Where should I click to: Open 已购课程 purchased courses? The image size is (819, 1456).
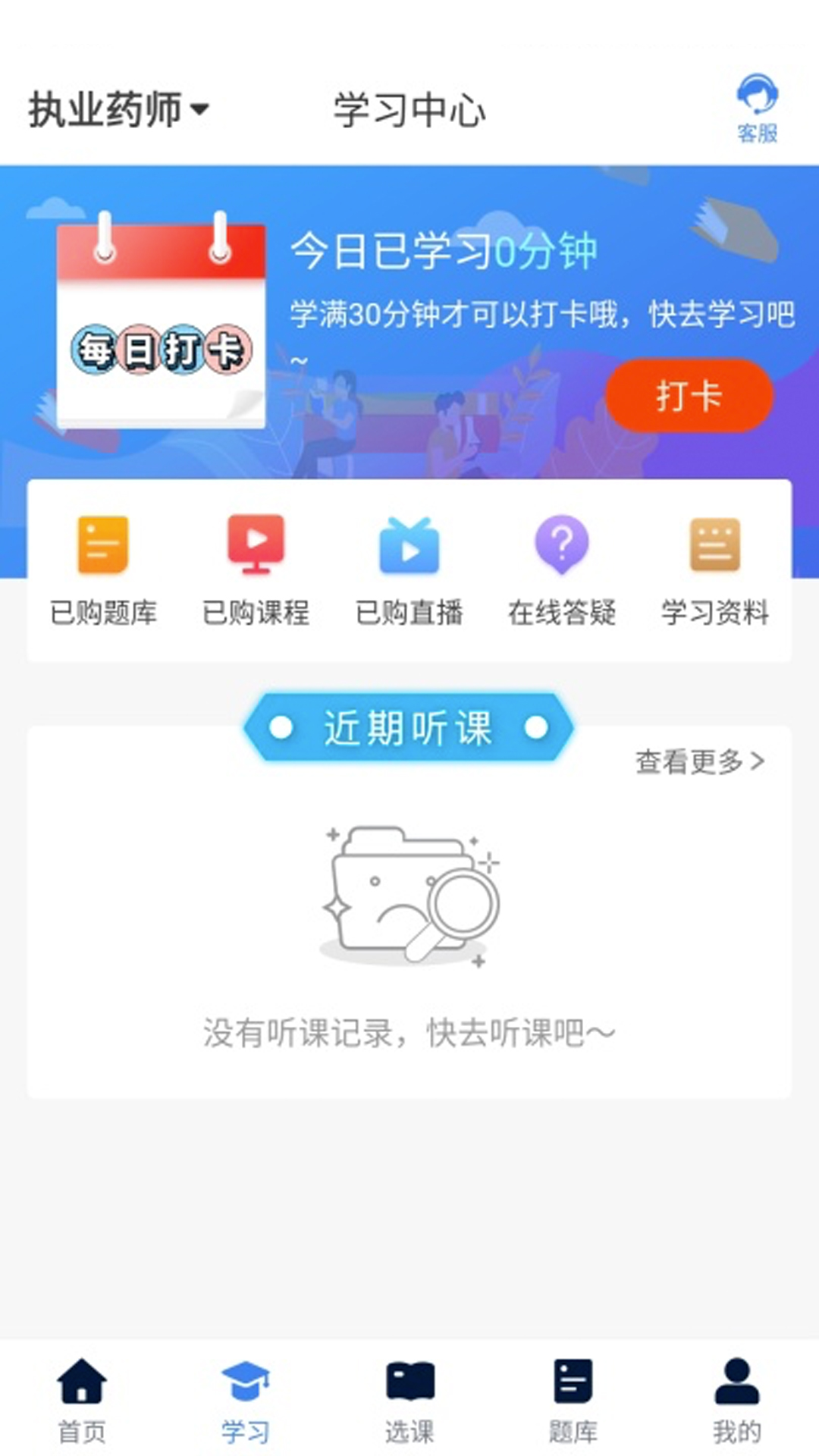click(256, 570)
